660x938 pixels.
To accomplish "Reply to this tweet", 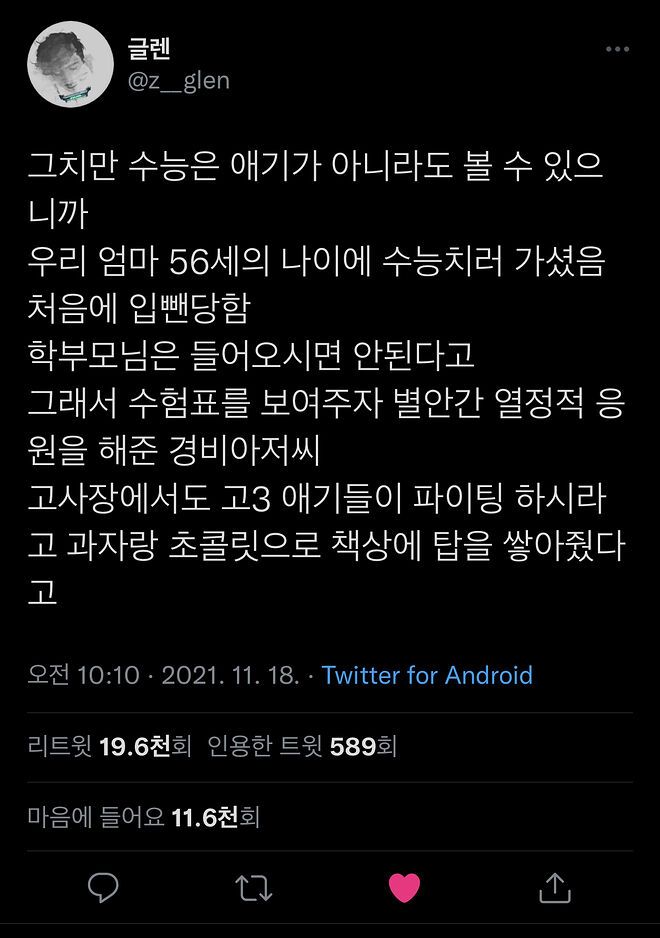I will tap(103, 887).
